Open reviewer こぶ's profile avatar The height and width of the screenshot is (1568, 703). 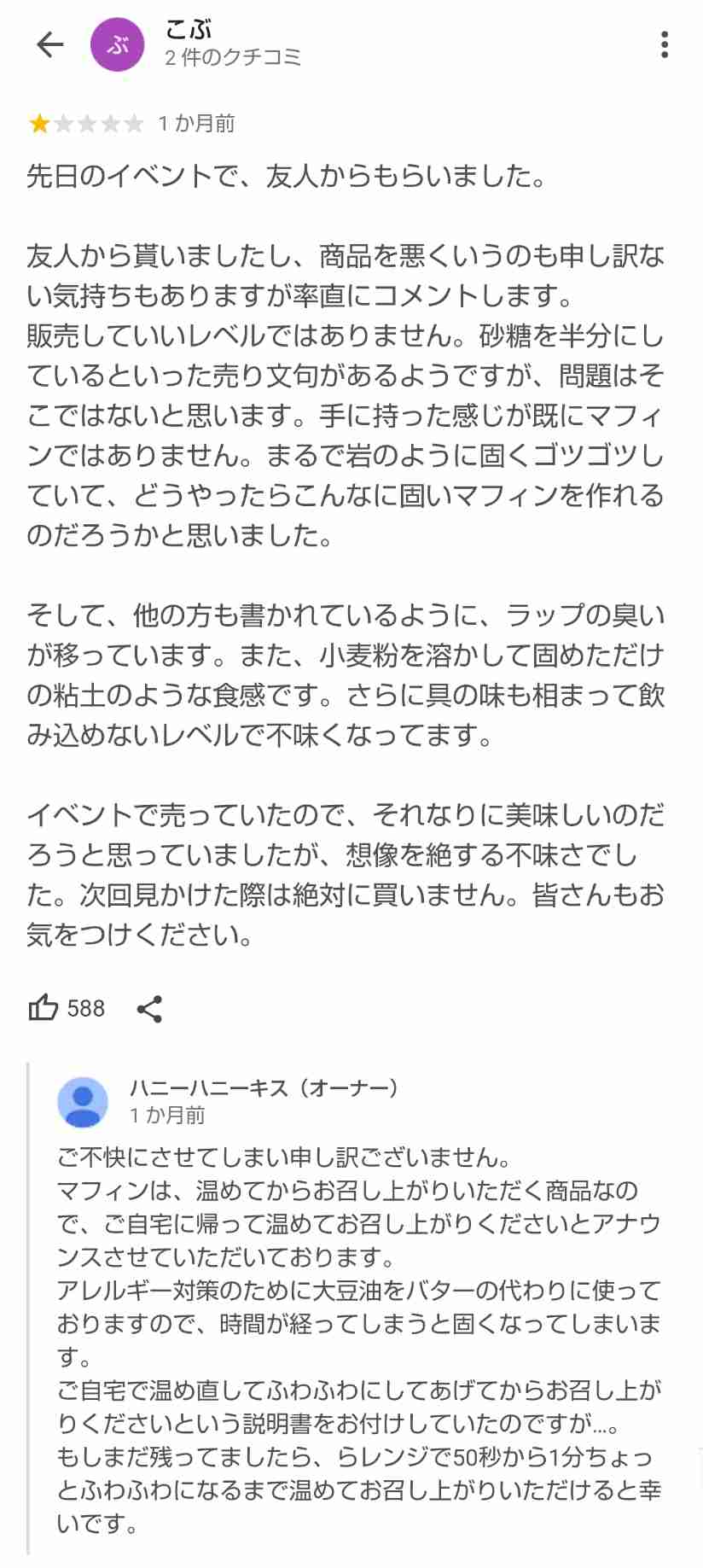pos(118,44)
